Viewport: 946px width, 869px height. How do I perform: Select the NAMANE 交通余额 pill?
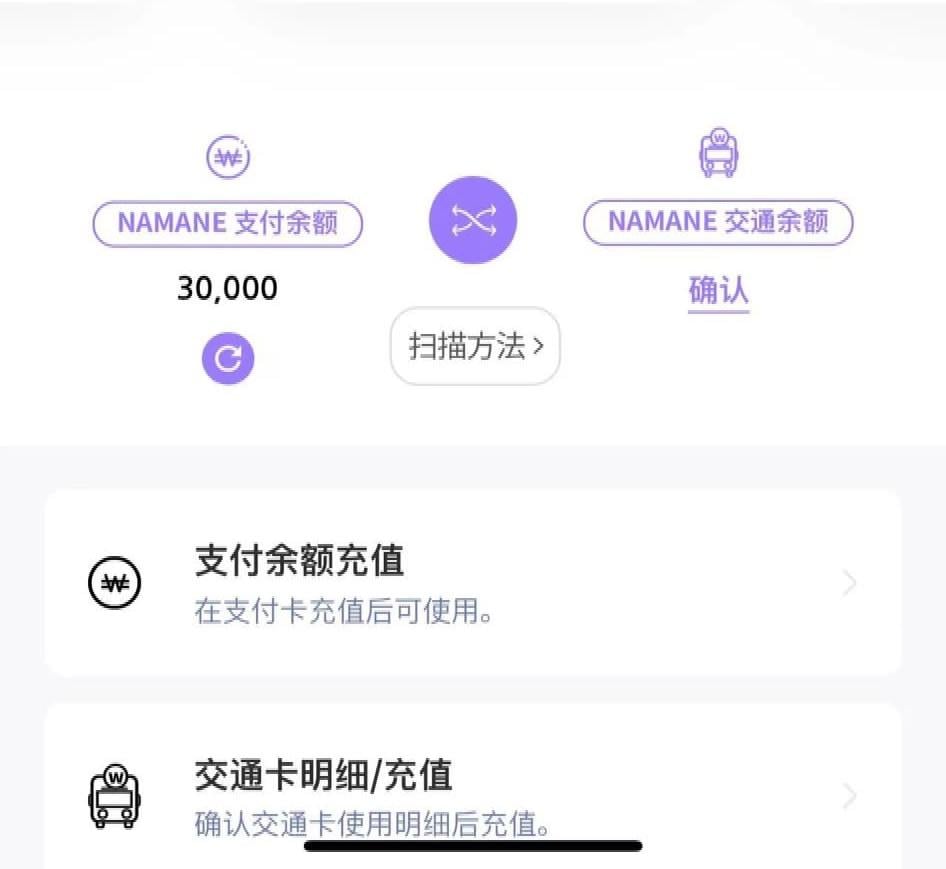pyautogui.click(x=718, y=222)
